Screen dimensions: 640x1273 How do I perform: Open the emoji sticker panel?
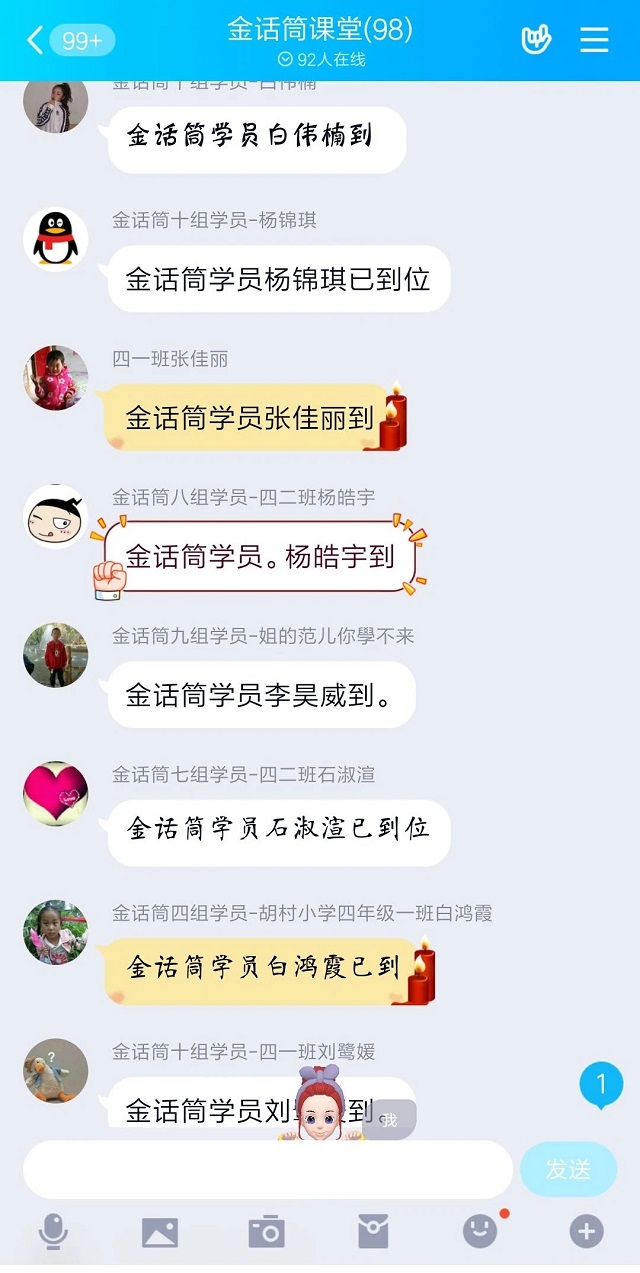pos(480,1232)
